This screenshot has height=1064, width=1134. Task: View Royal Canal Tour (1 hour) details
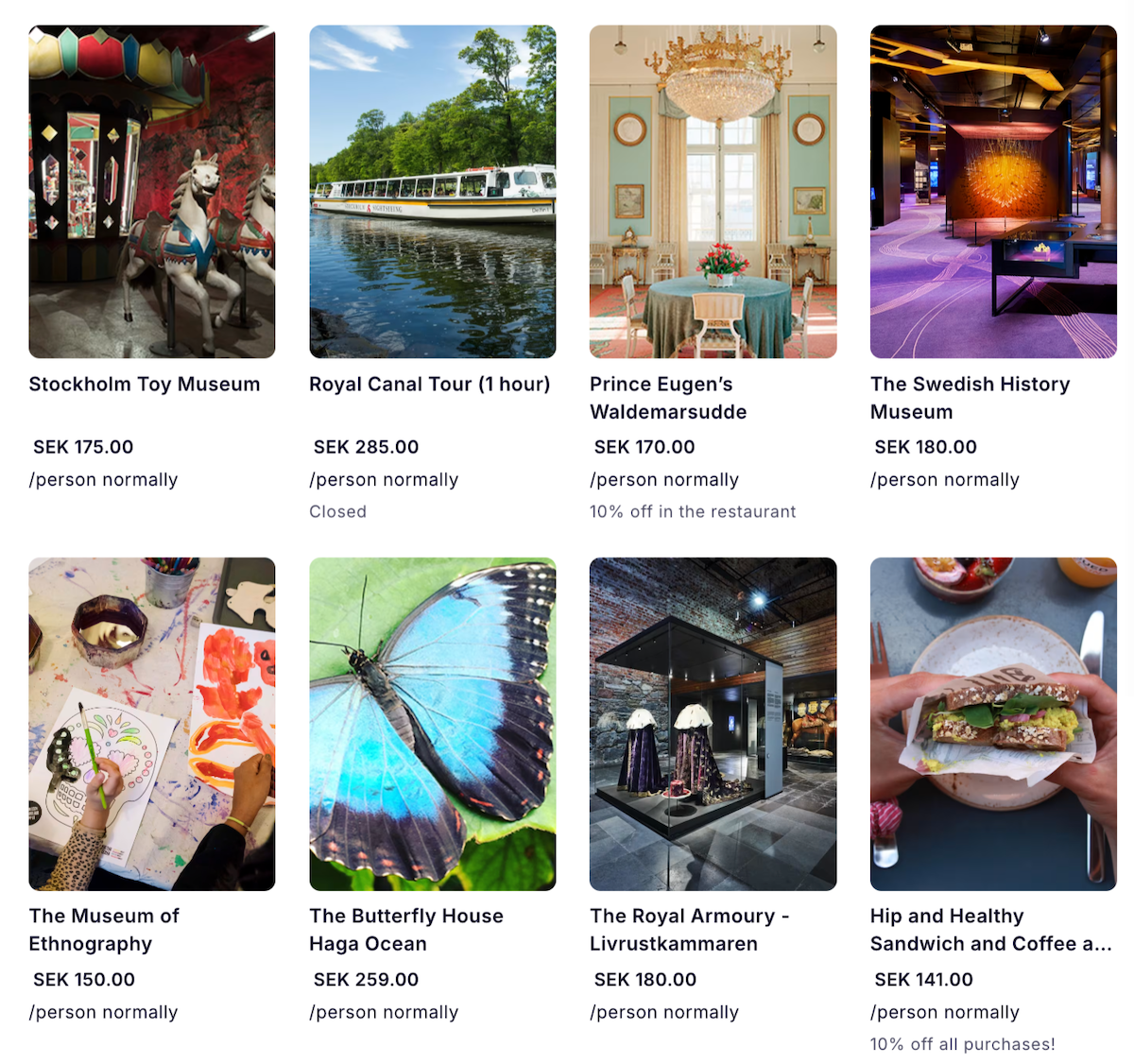(432, 192)
